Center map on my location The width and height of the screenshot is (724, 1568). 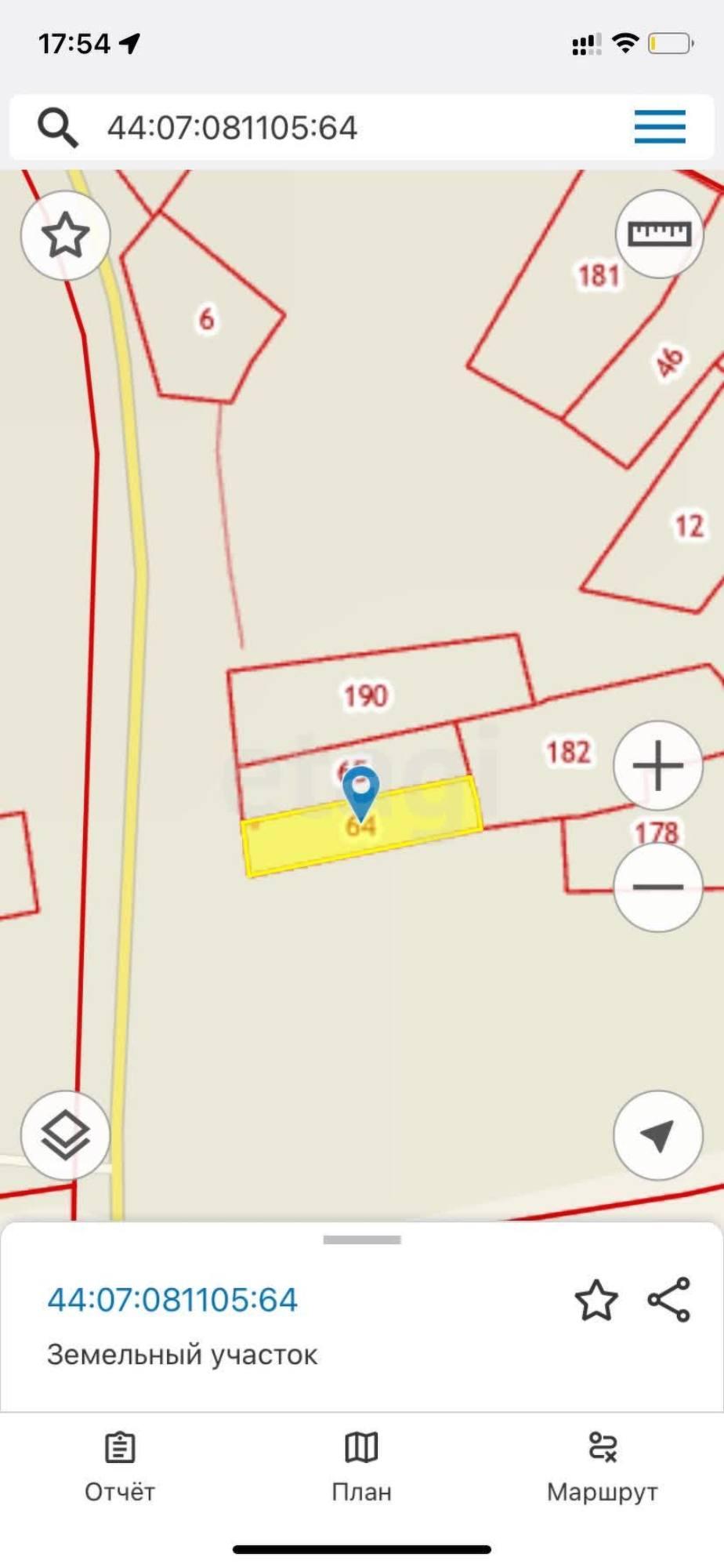[x=657, y=1134]
